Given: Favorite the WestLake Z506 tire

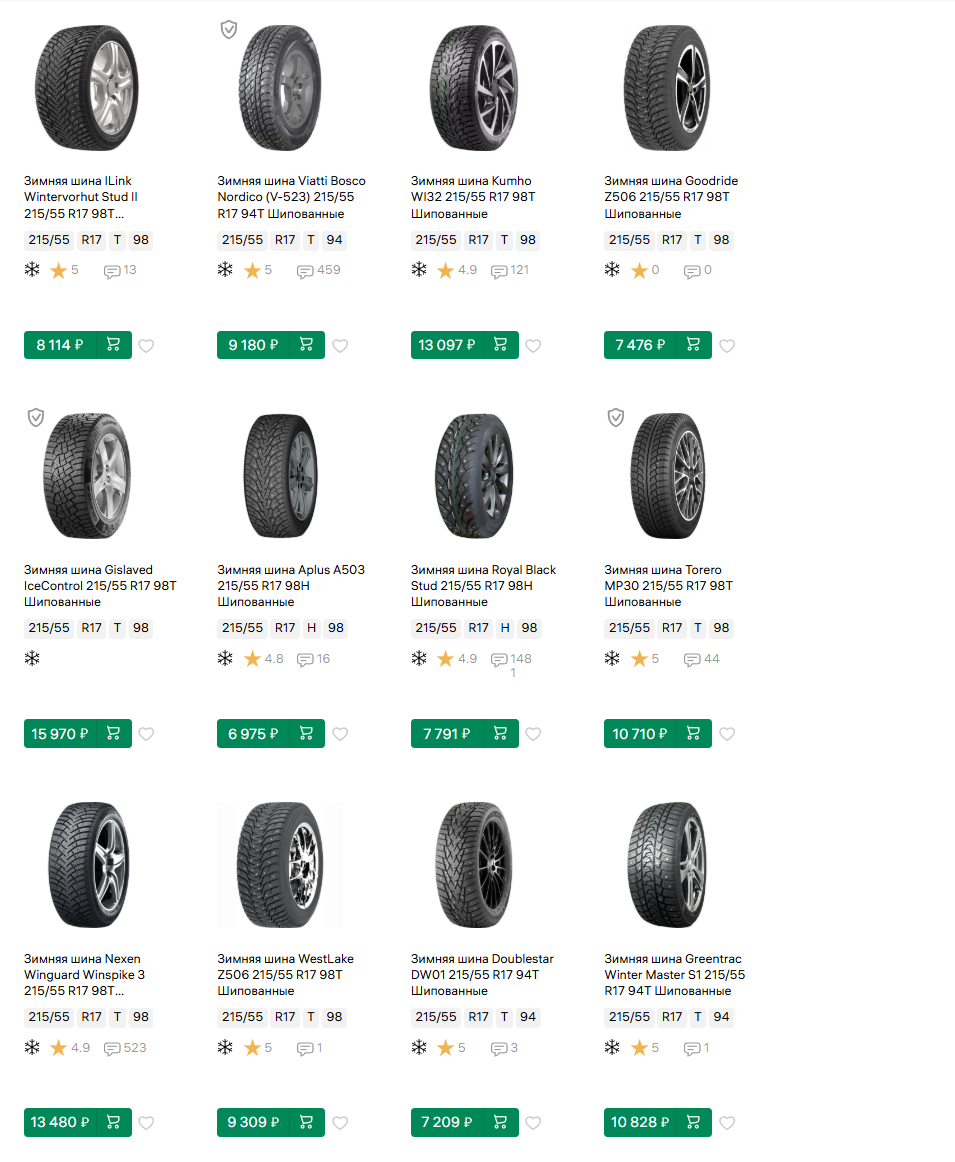Looking at the screenshot, I should tap(340, 1123).
